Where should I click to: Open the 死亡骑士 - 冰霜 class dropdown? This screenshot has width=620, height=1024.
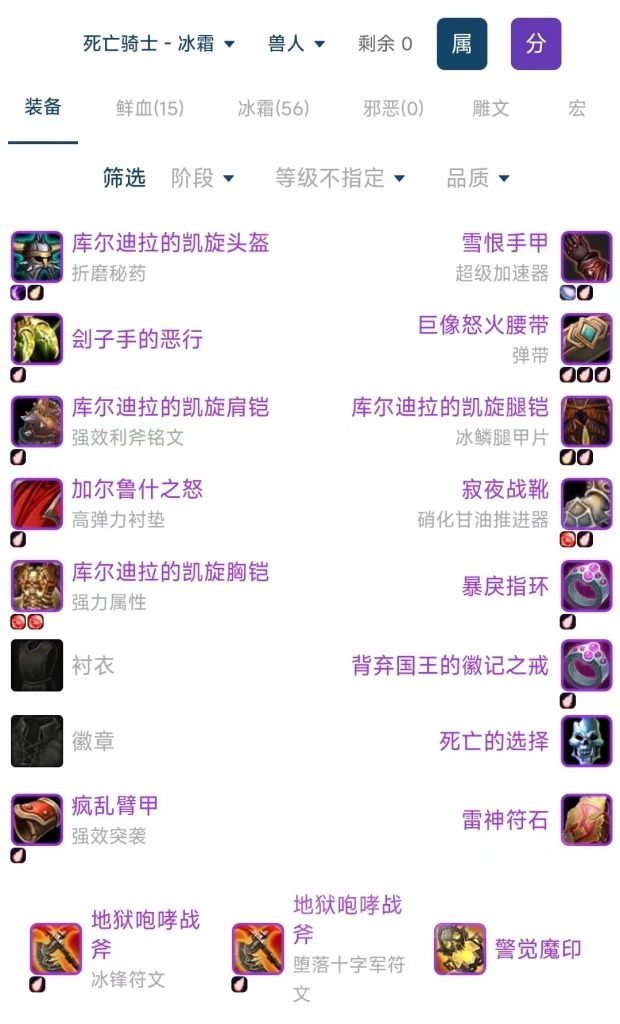tap(159, 44)
